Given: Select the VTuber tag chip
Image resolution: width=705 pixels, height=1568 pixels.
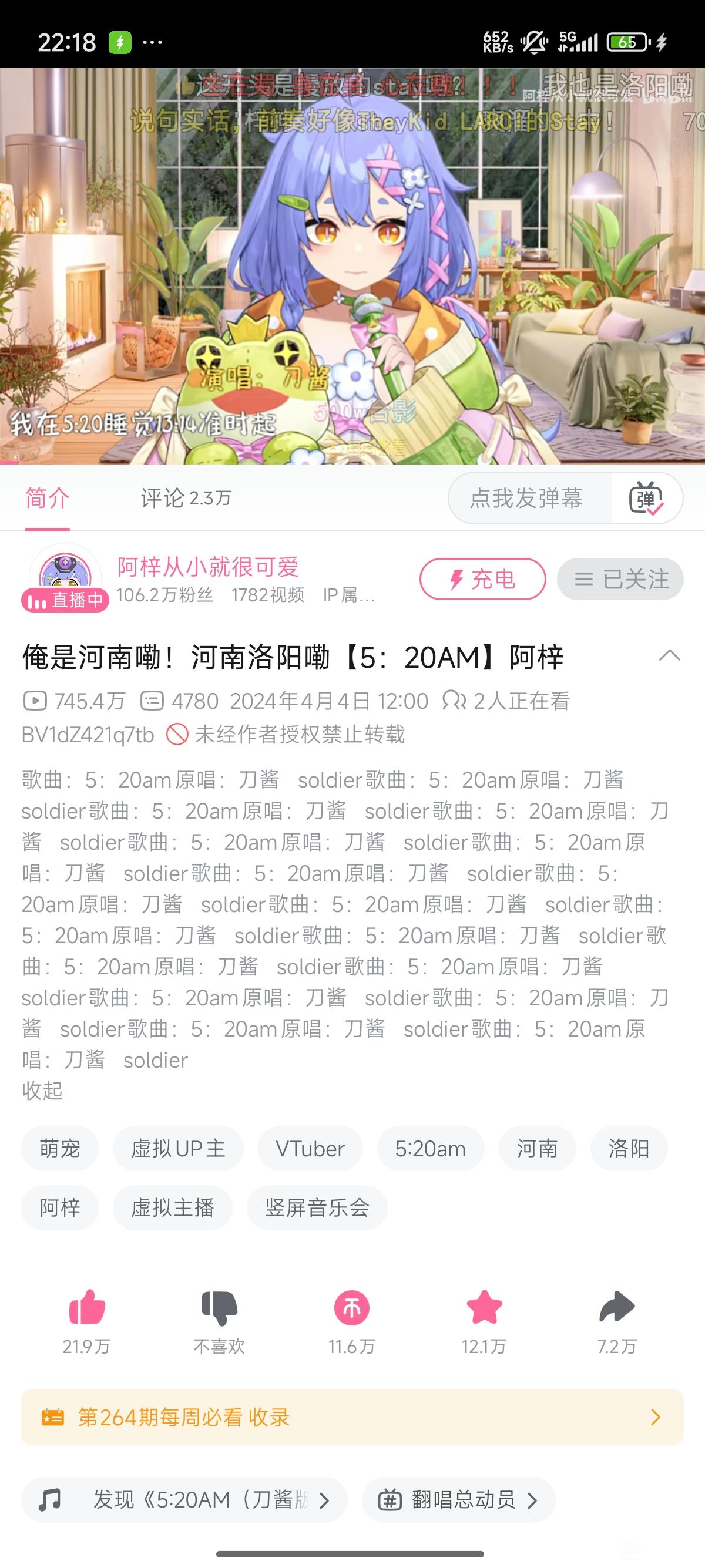Looking at the screenshot, I should 310,1149.
